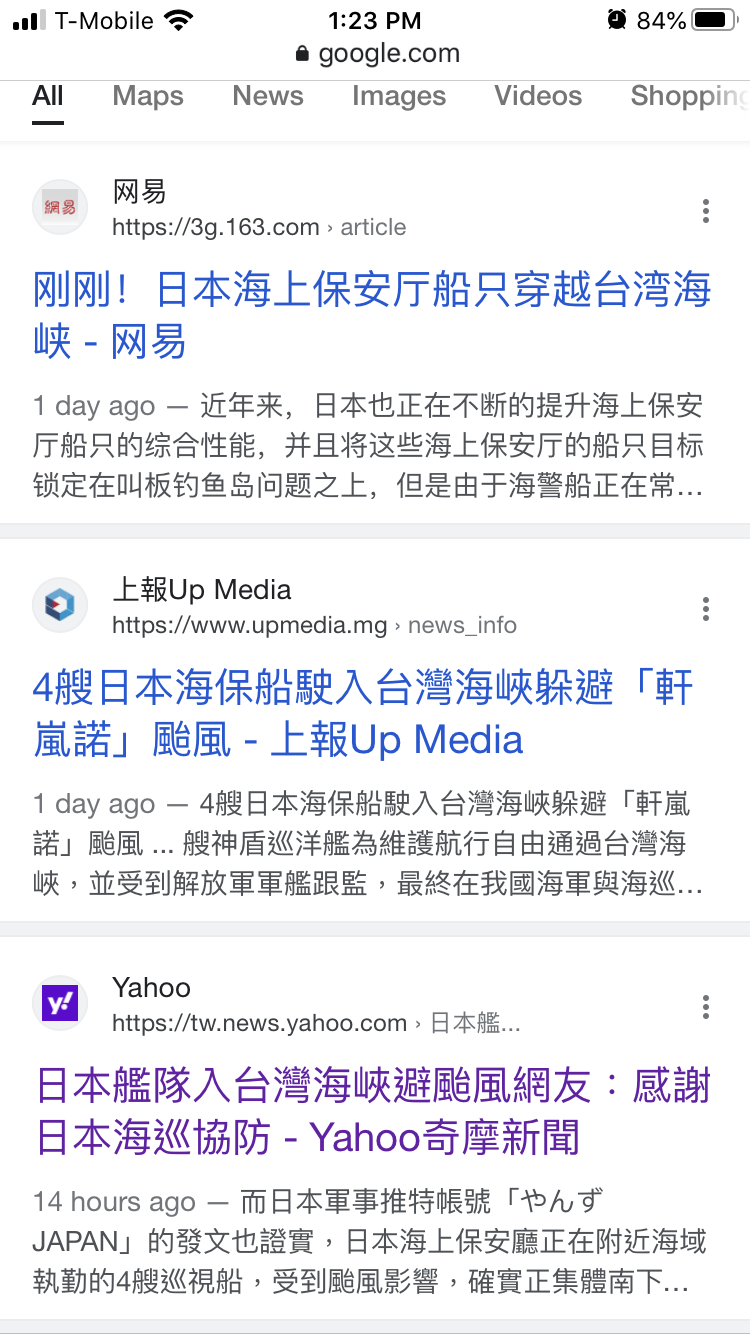Open more options for the Yahoo result
Screen dimensions: 750x1334
[706, 1006]
